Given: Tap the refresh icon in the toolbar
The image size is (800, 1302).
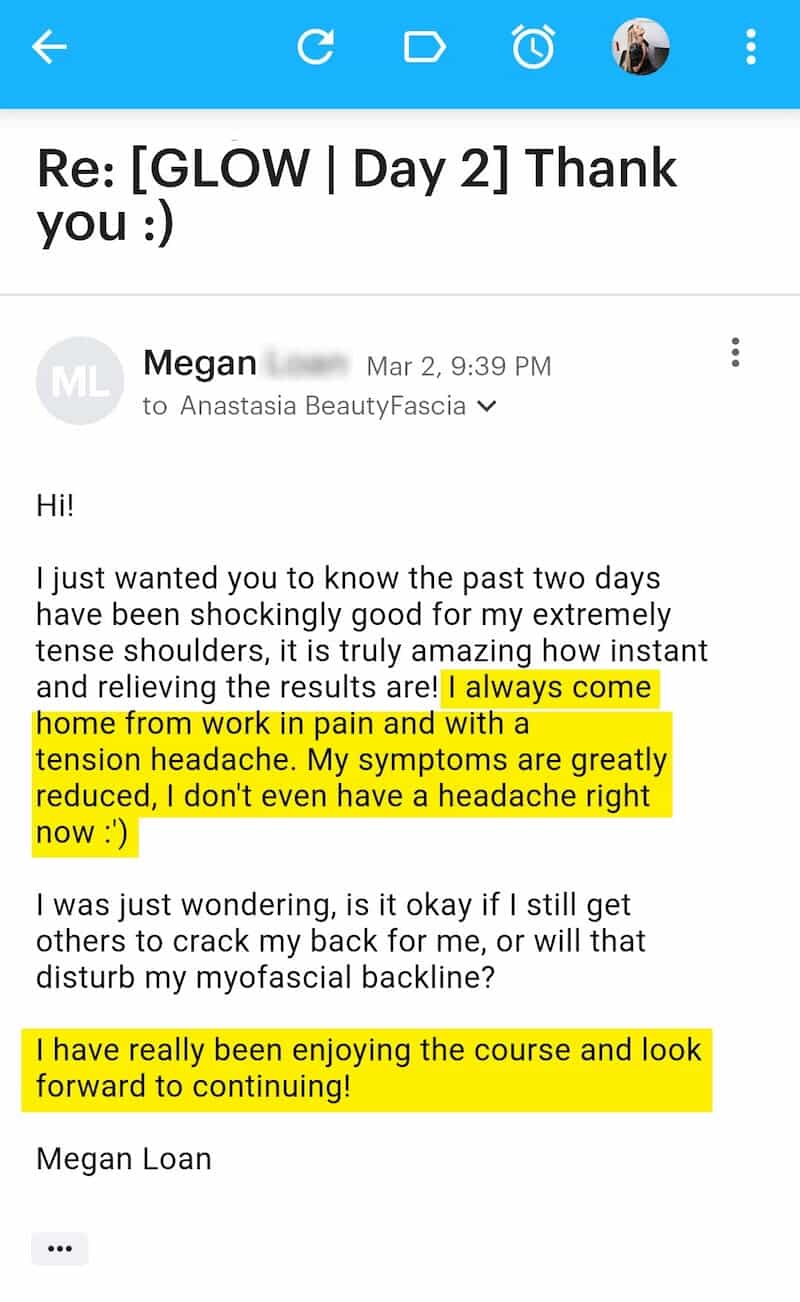Looking at the screenshot, I should point(315,47).
